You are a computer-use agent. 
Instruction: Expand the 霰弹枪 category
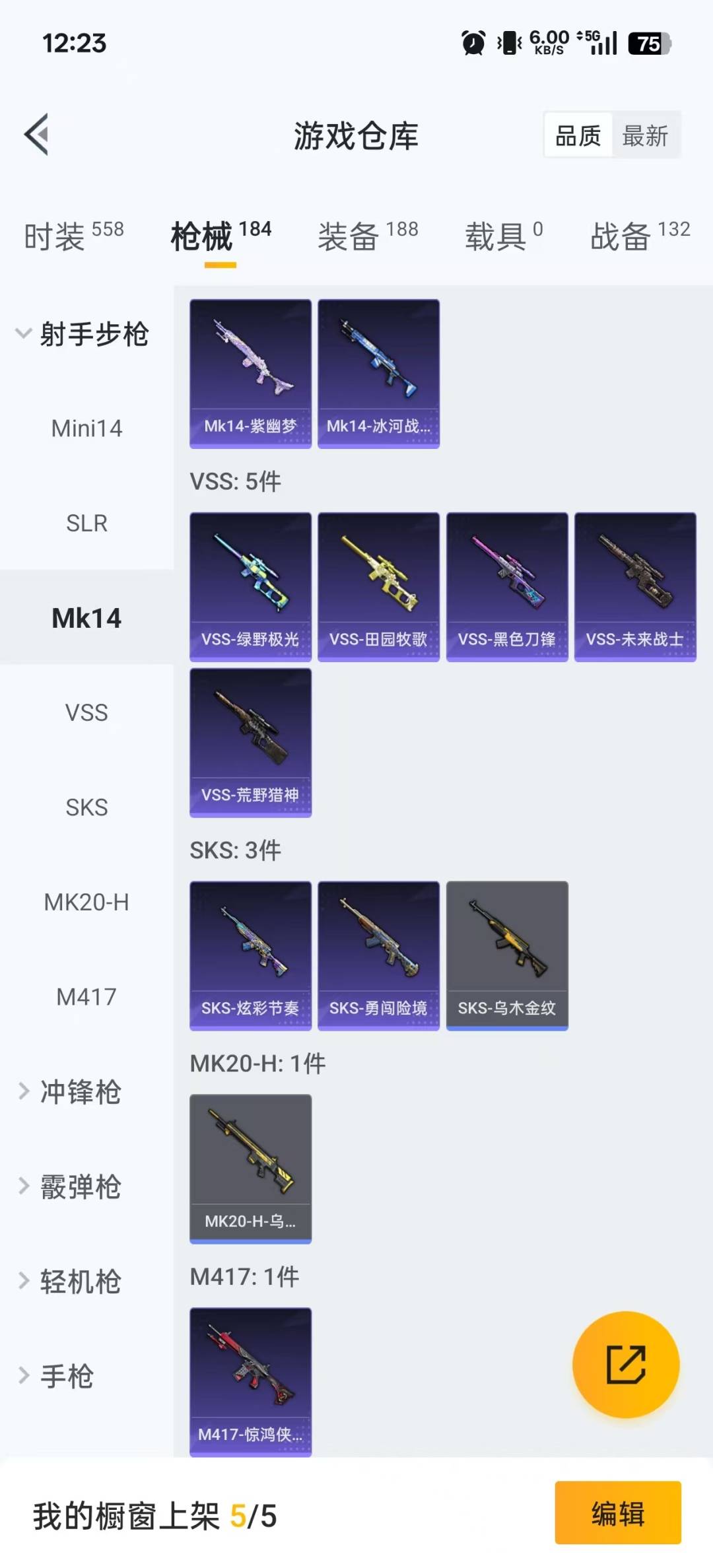pyautogui.click(x=79, y=1188)
